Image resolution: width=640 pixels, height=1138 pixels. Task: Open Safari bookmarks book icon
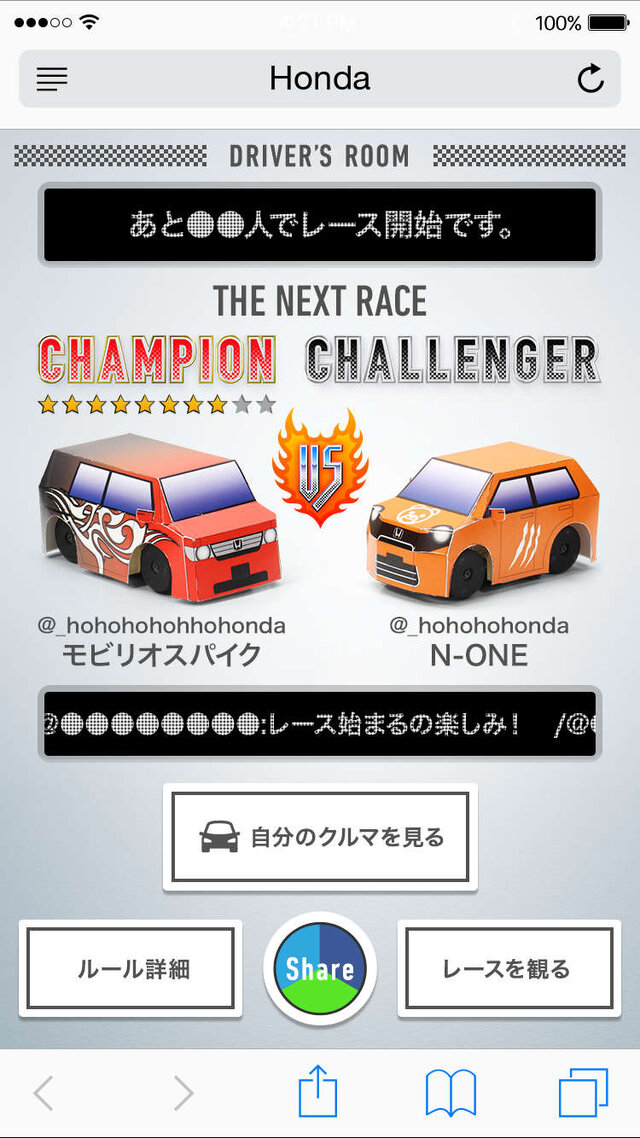[451, 1092]
